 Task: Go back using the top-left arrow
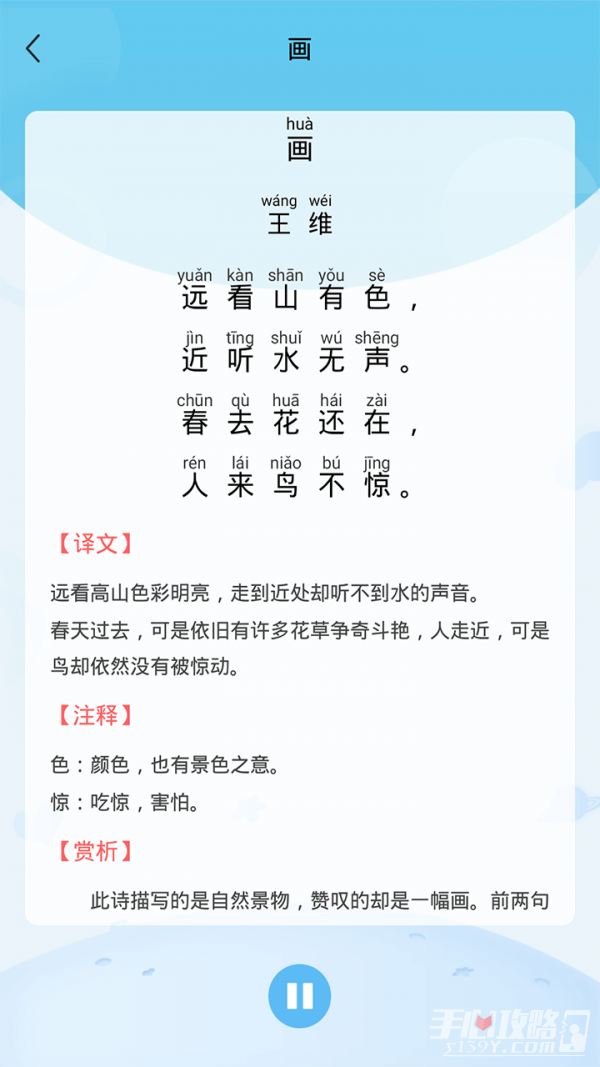(x=34, y=49)
